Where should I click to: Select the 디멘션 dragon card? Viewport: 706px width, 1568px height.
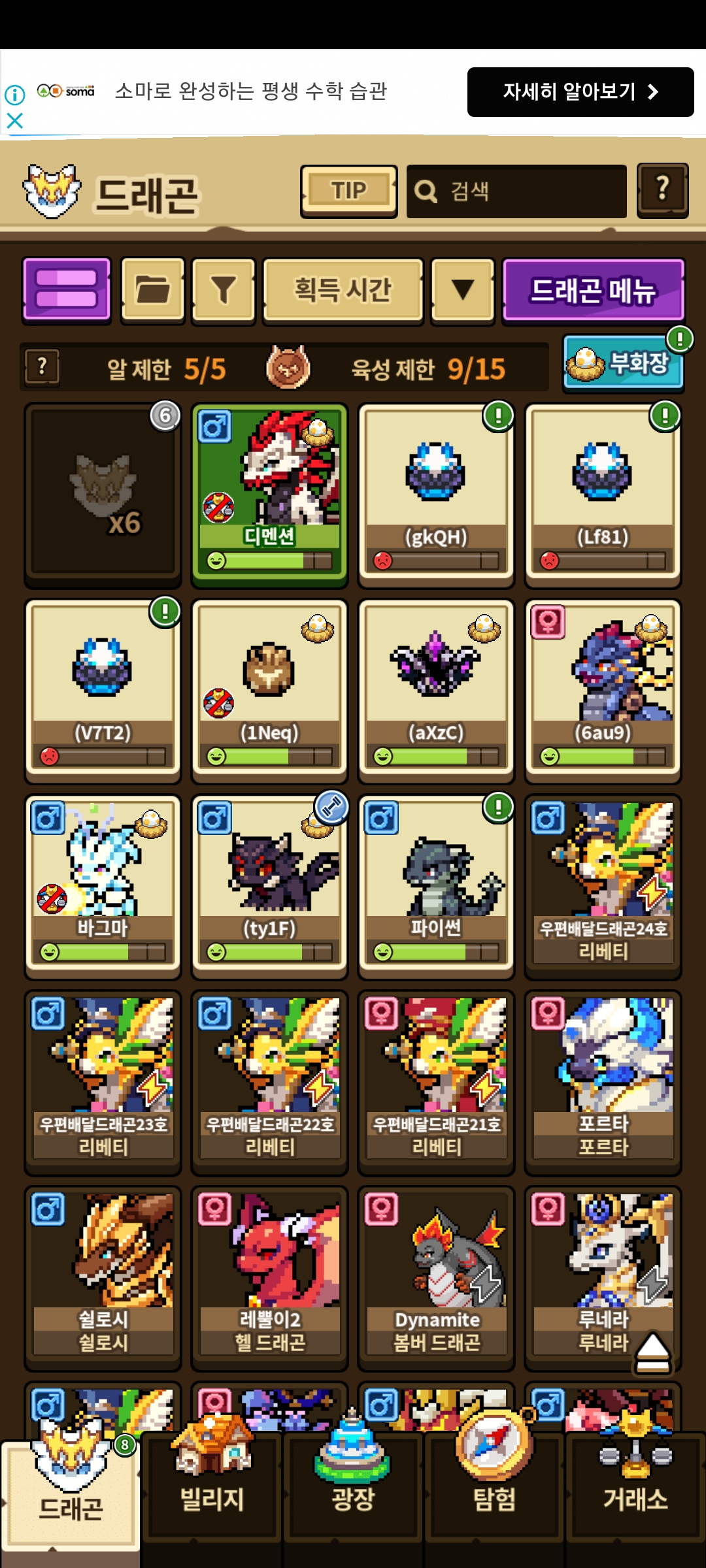(269, 493)
